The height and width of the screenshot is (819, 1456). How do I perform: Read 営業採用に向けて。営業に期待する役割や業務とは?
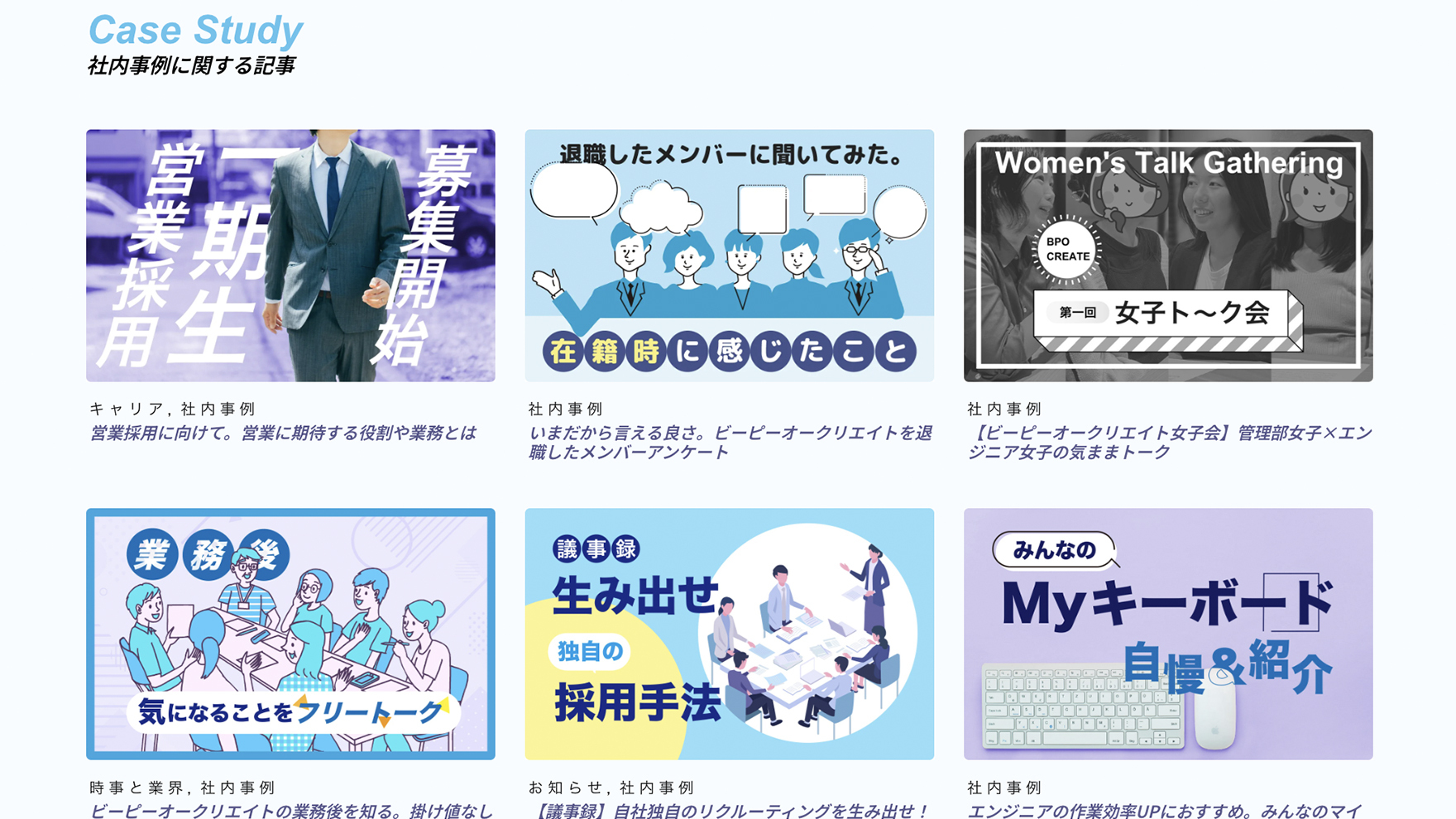(283, 433)
